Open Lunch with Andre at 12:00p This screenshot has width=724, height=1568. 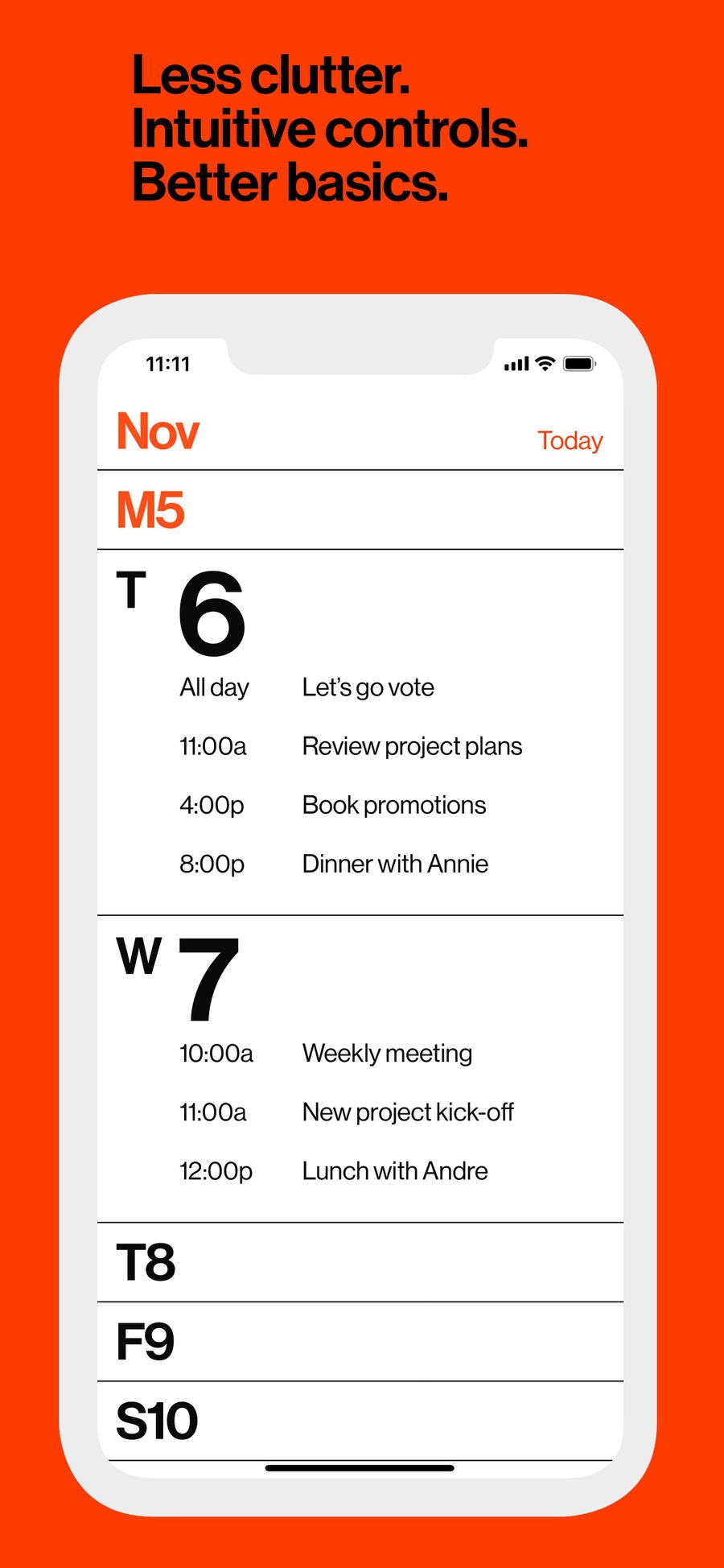[x=394, y=1171]
